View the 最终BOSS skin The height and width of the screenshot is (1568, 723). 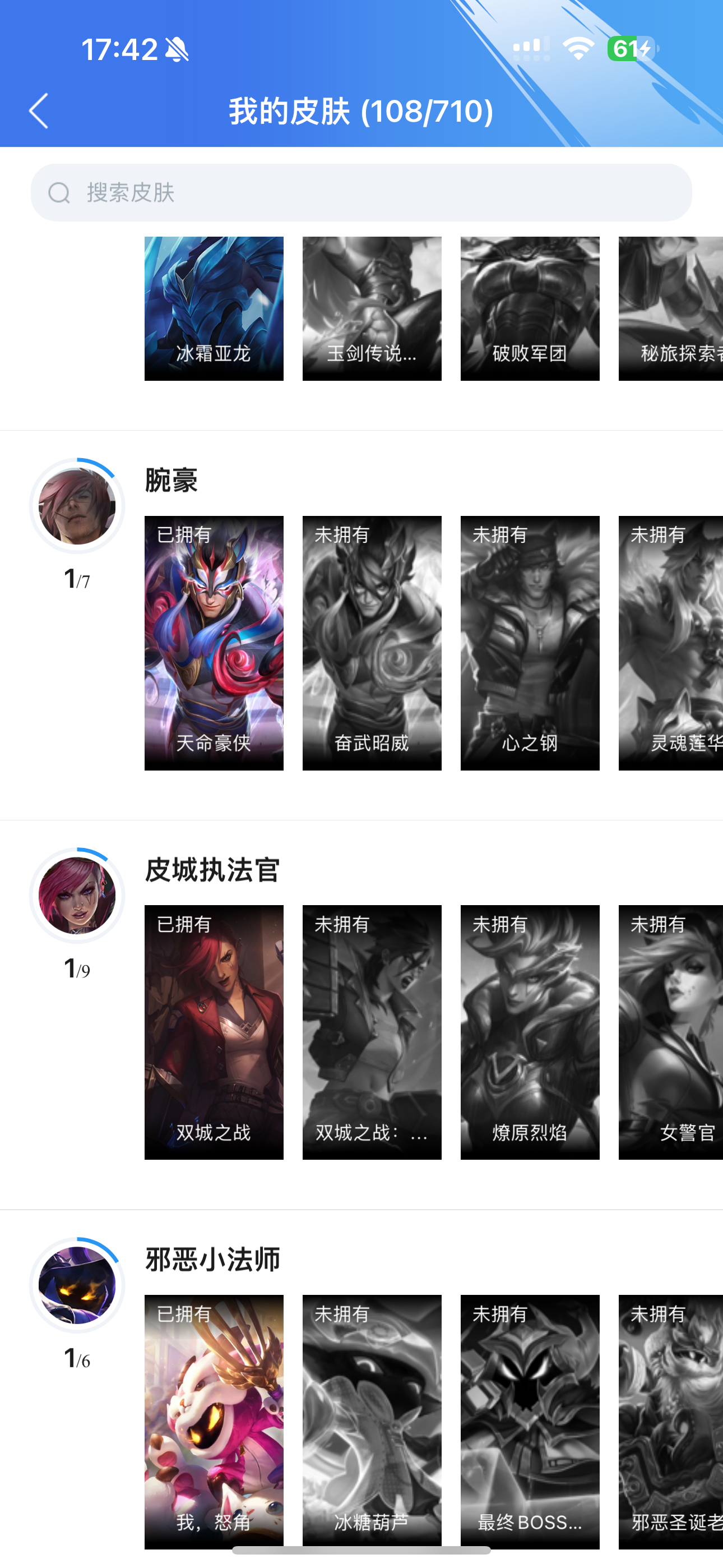coord(530,1422)
